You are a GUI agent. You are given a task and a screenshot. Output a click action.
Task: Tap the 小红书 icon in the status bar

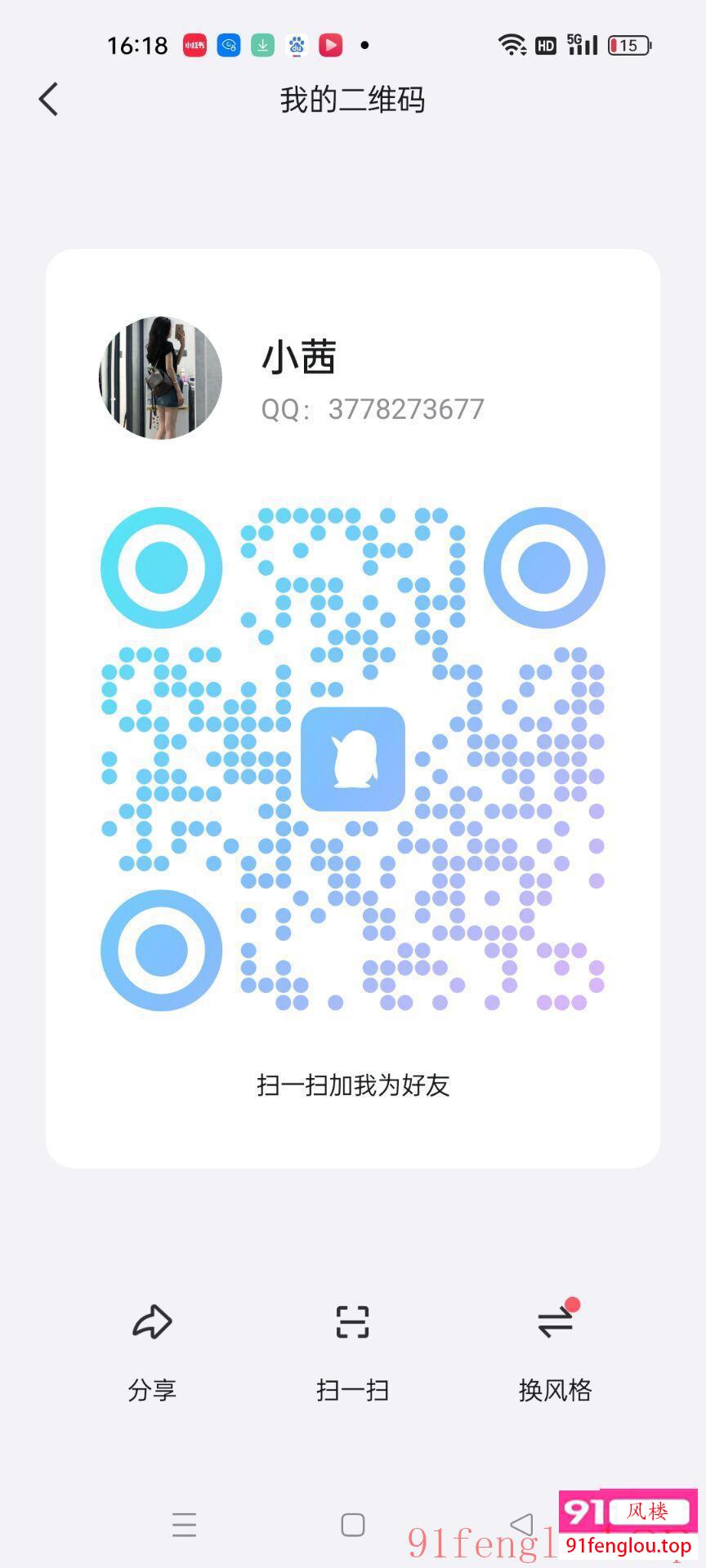point(194,45)
